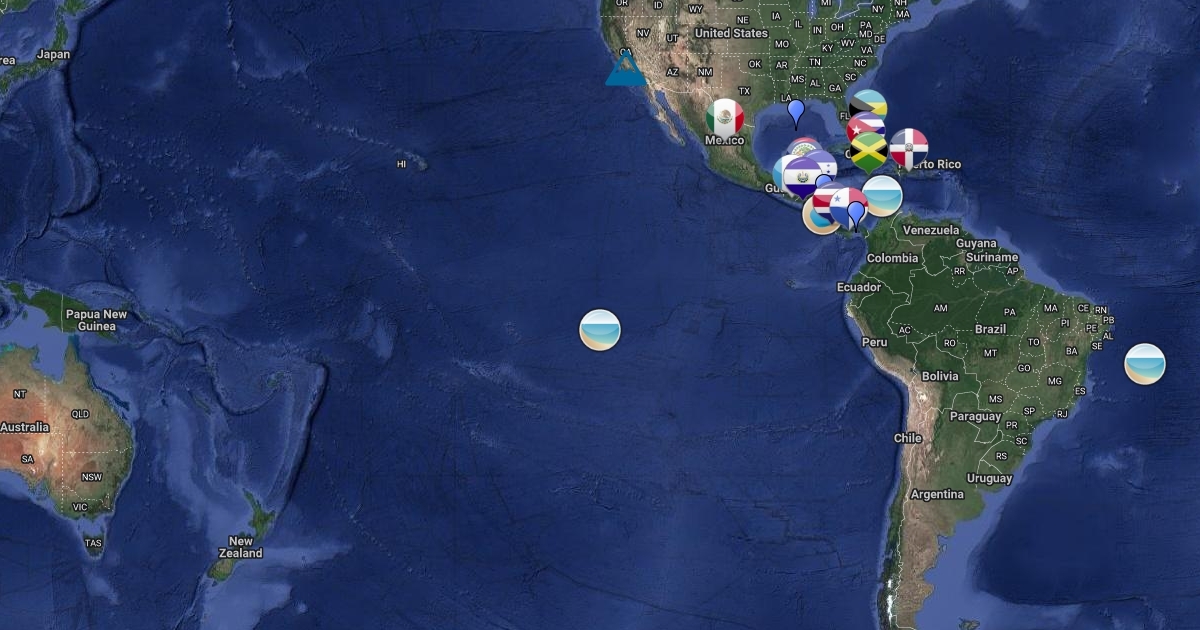Open the El Salvador flag marker
This screenshot has width=1200, height=630.
[x=801, y=177]
